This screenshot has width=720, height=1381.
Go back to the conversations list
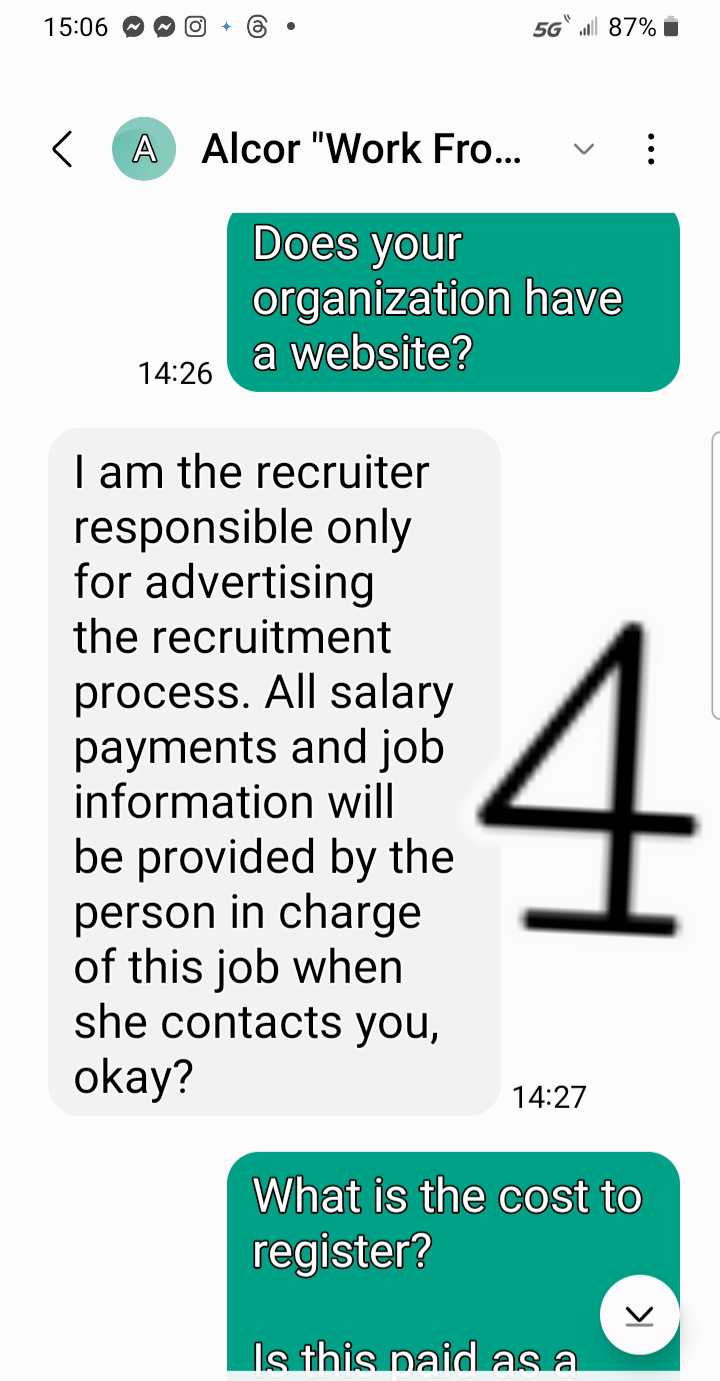[62, 149]
